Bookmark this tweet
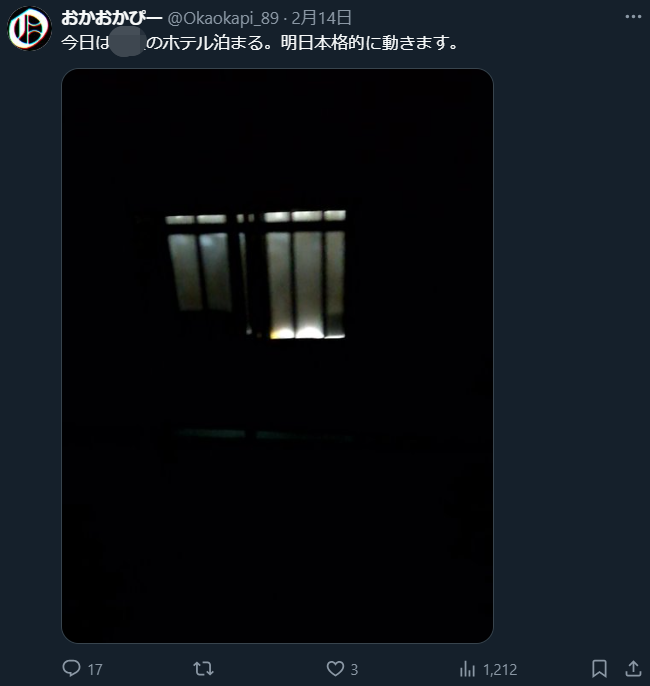Image resolution: width=650 pixels, height=686 pixels. click(x=599, y=668)
